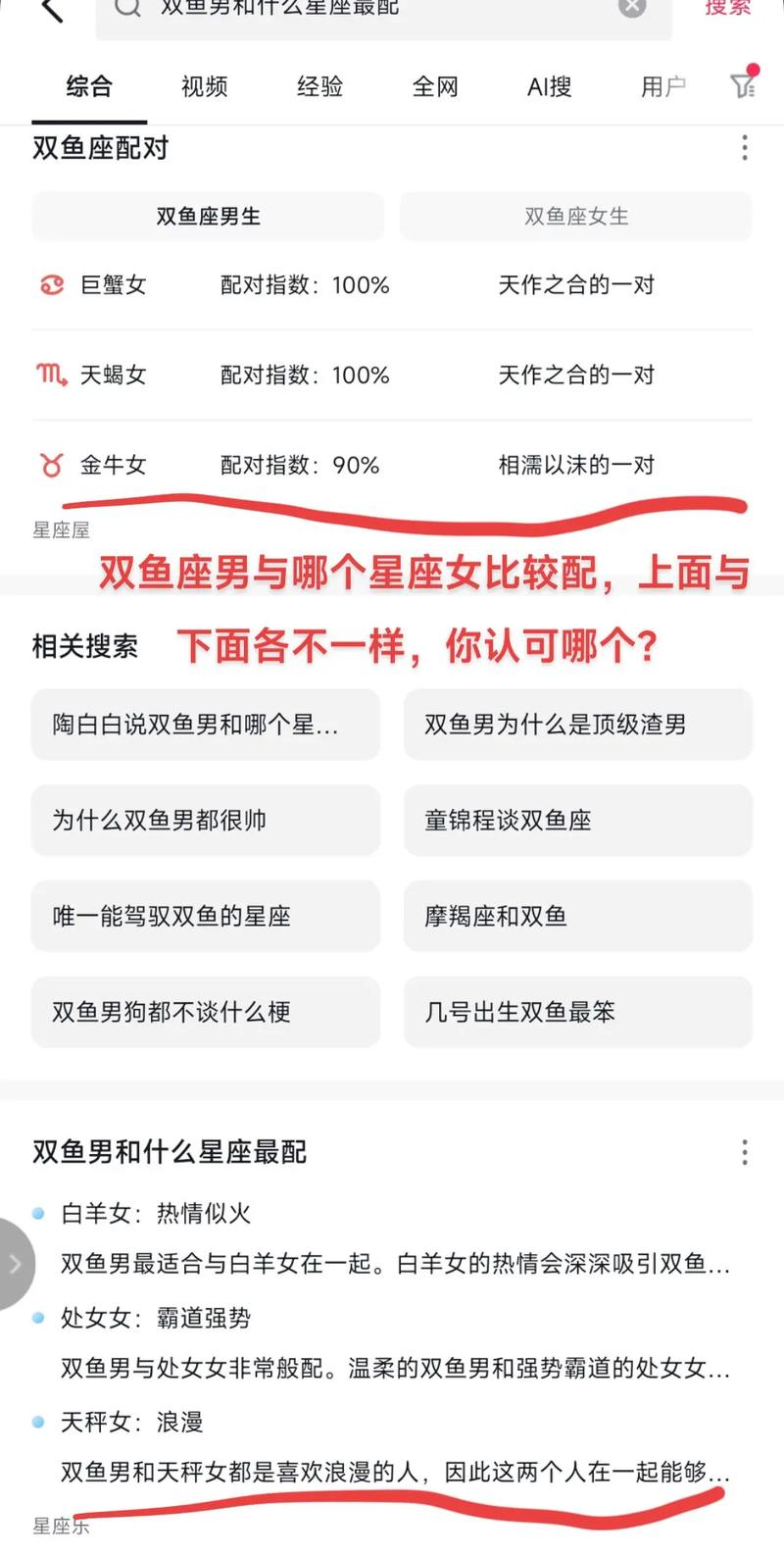
Task: Open the three-dot menu on 双鱼男和什么星座最配 card
Action: coord(743,1152)
